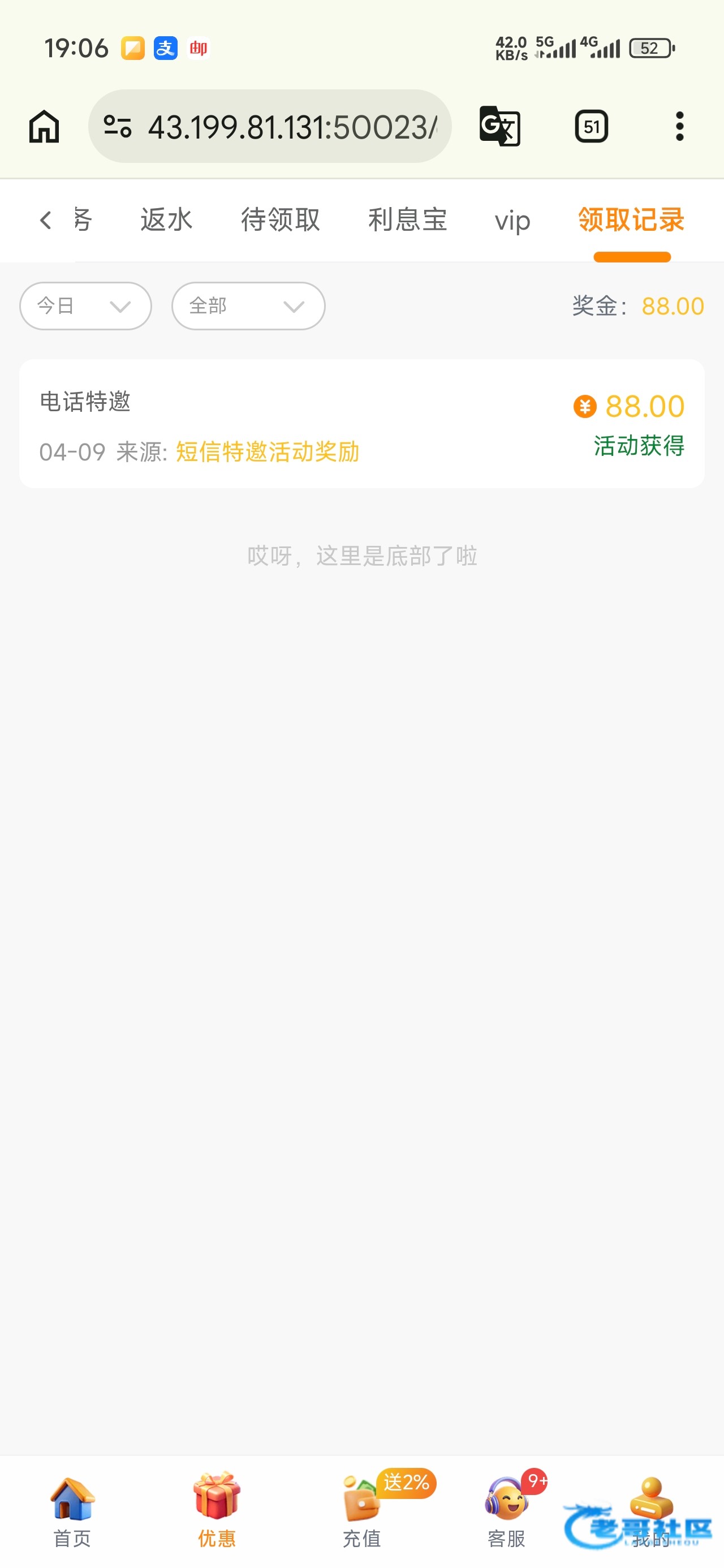Open the 优惠 bottom tab
This screenshot has width=724, height=1568.
pyautogui.click(x=217, y=1511)
